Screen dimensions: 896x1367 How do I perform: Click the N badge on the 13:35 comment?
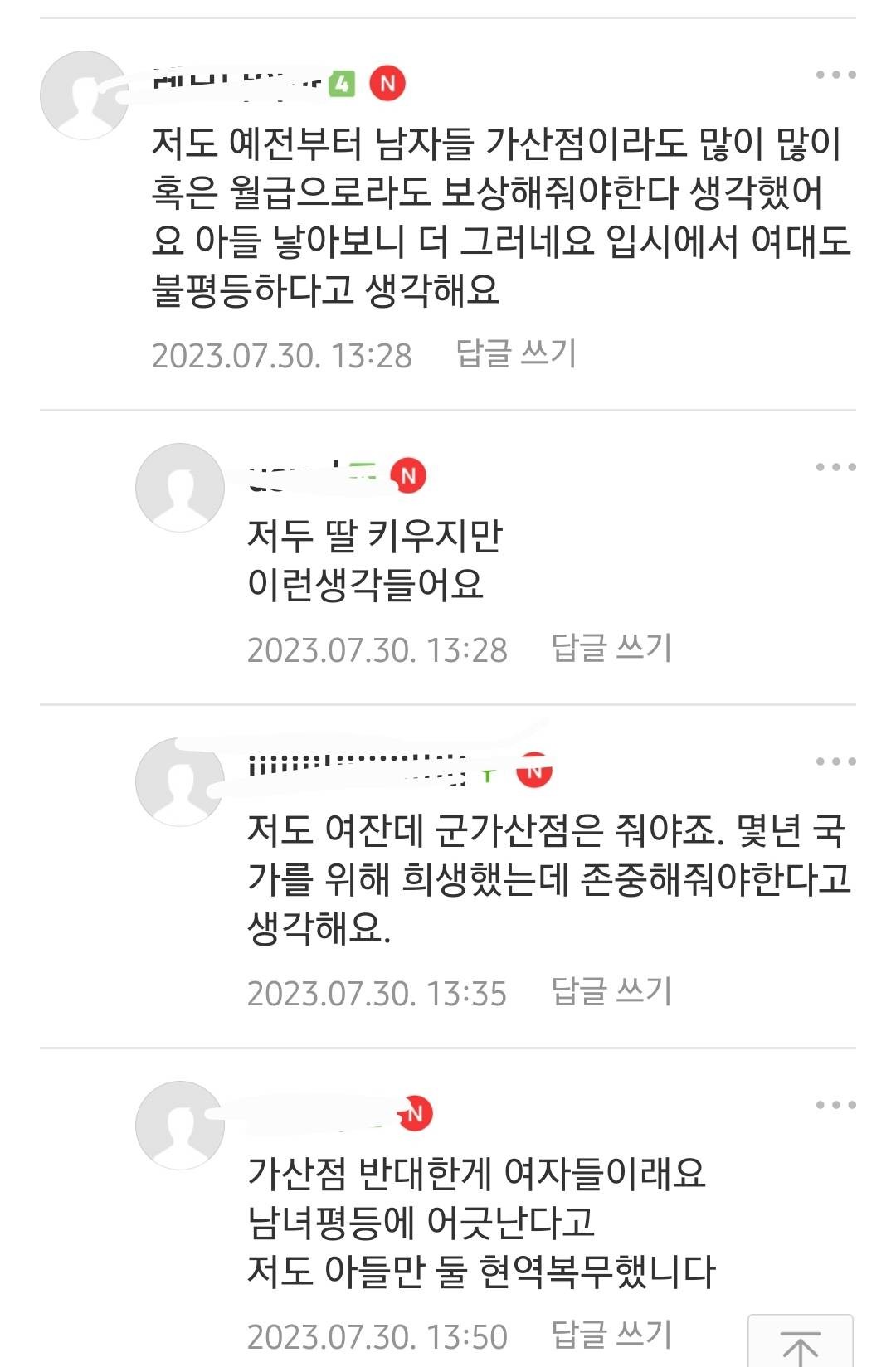(x=533, y=770)
